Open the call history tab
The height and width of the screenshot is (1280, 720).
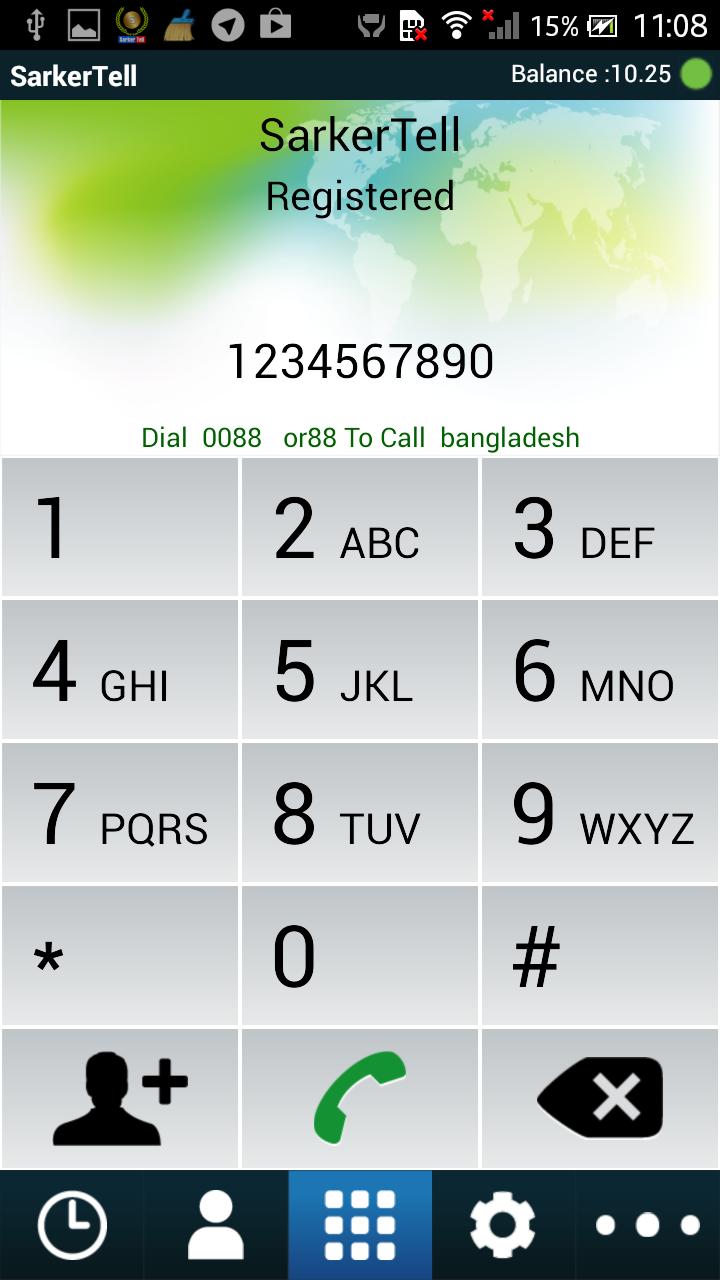(x=72, y=1225)
